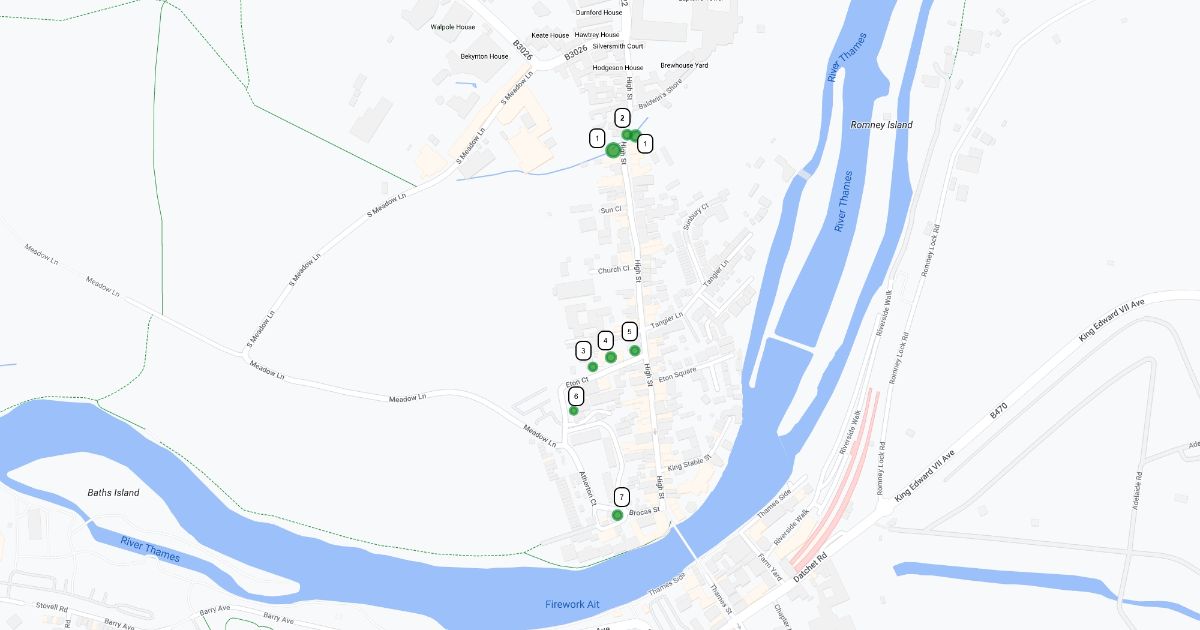
Task: Open map marker number 6
Action: [574, 410]
